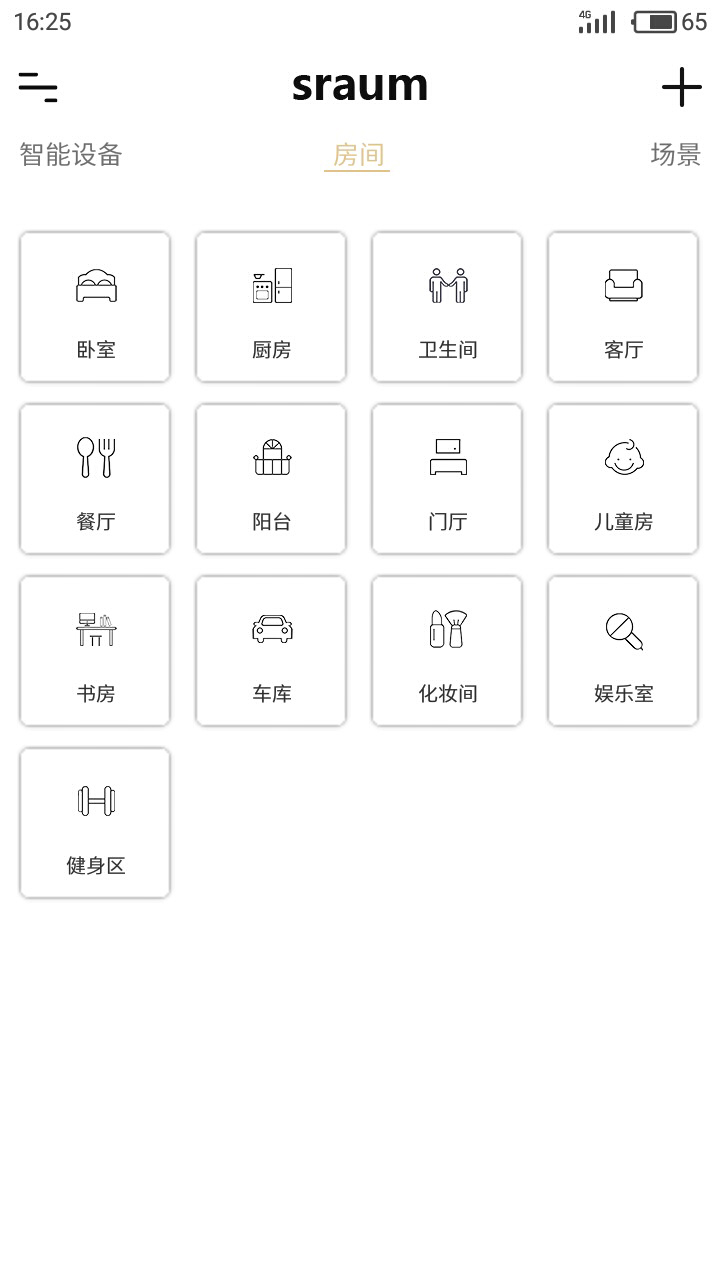The image size is (720, 1280).
Task: Select the 车库 garage car icon
Action: point(270,629)
